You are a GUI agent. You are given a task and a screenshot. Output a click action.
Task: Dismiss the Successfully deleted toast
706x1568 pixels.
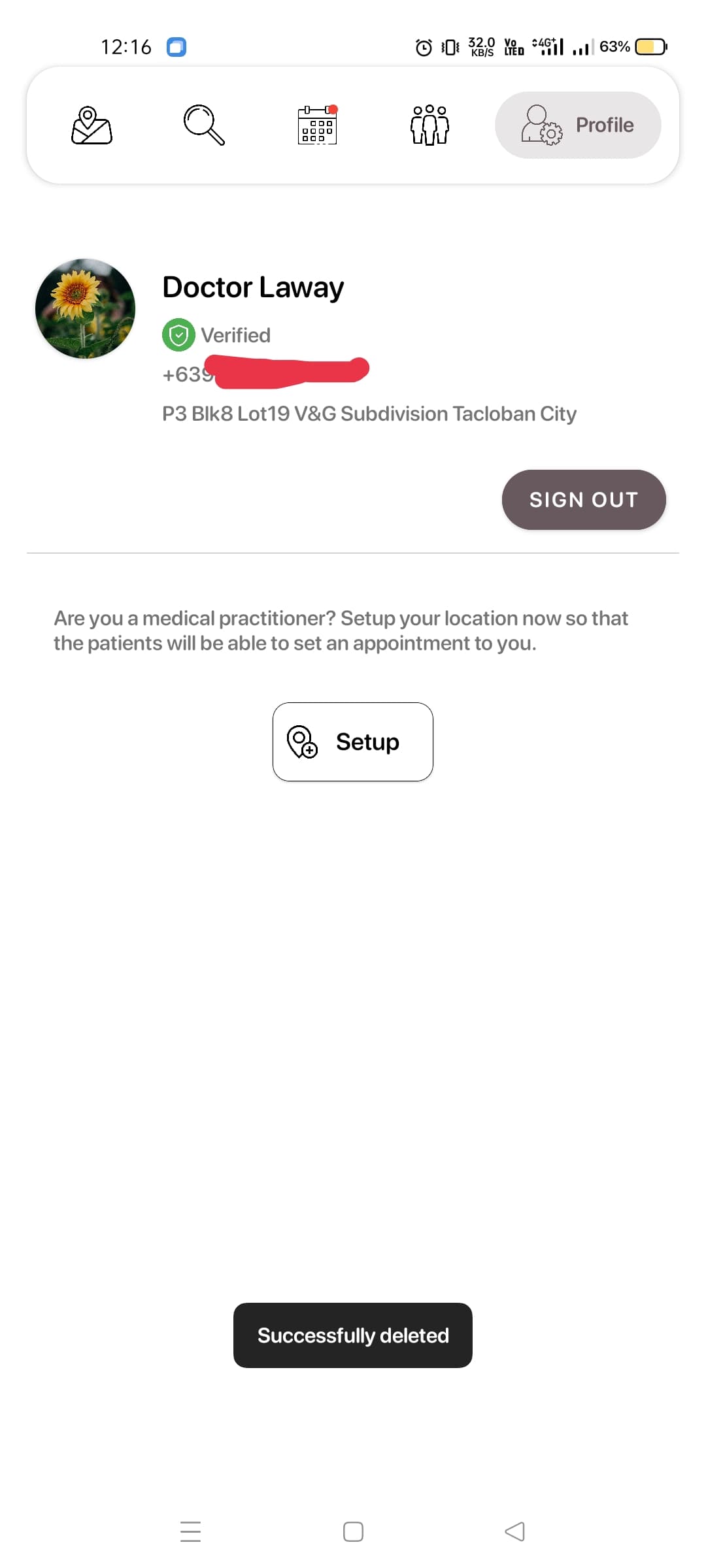tap(352, 1335)
